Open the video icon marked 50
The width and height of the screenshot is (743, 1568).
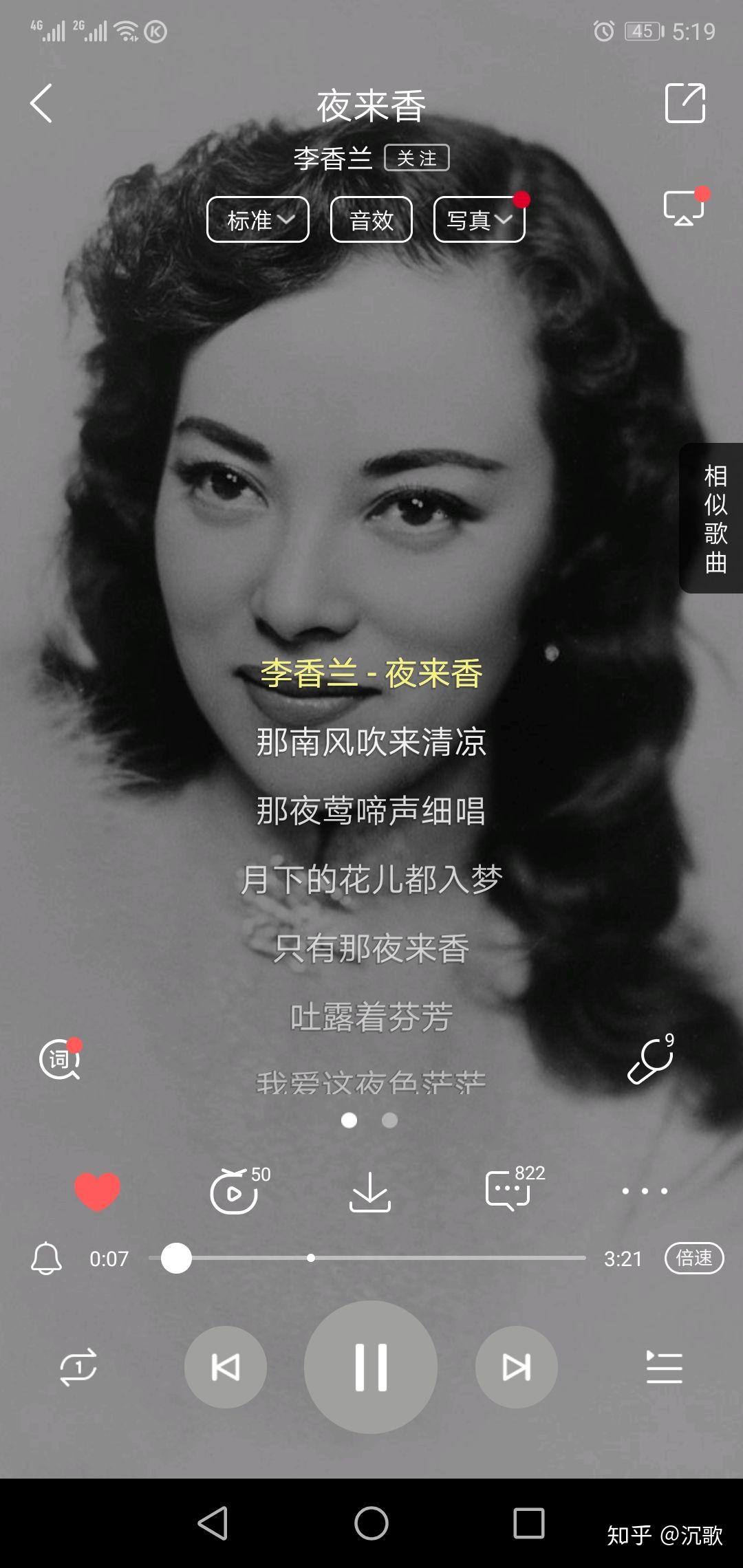pos(235,1192)
